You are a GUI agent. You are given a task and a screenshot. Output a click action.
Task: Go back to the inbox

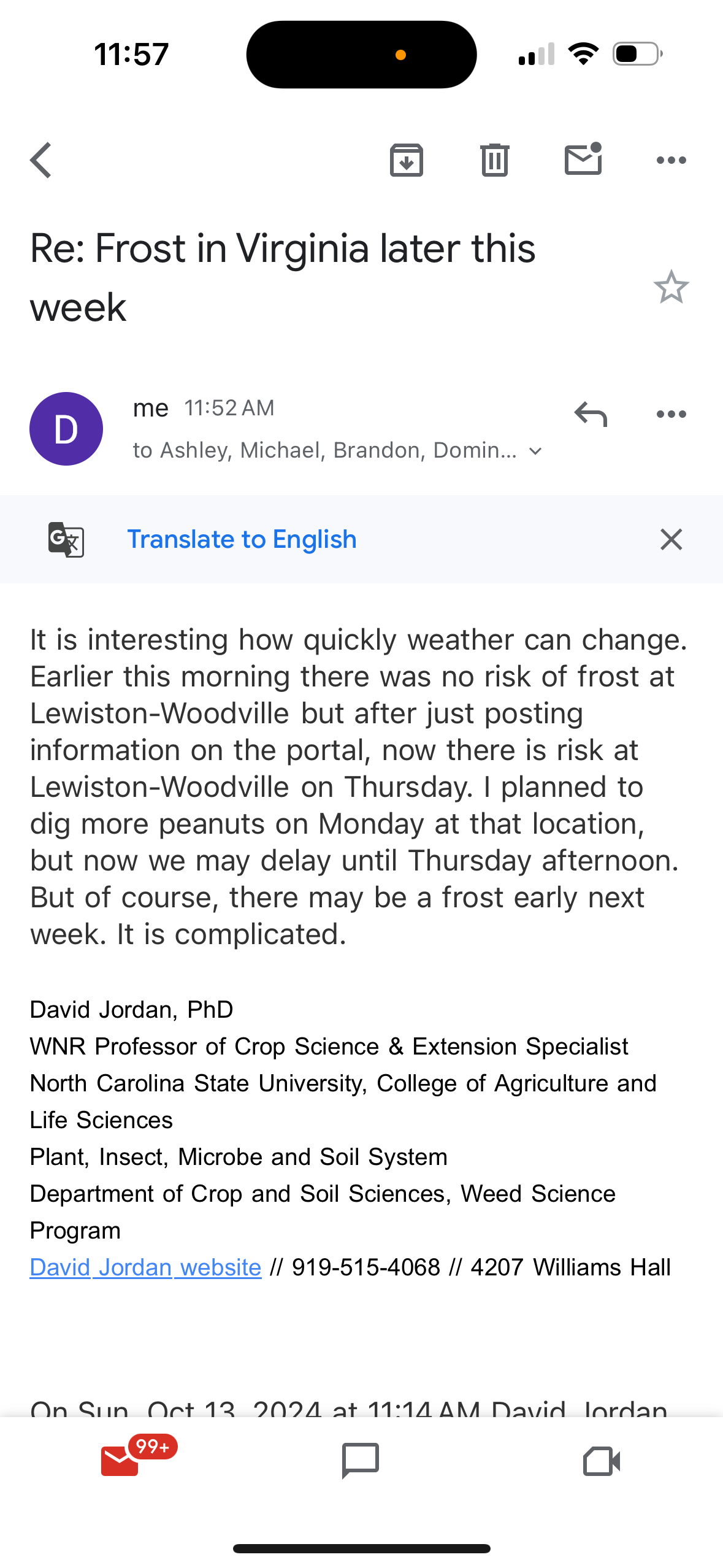point(40,160)
